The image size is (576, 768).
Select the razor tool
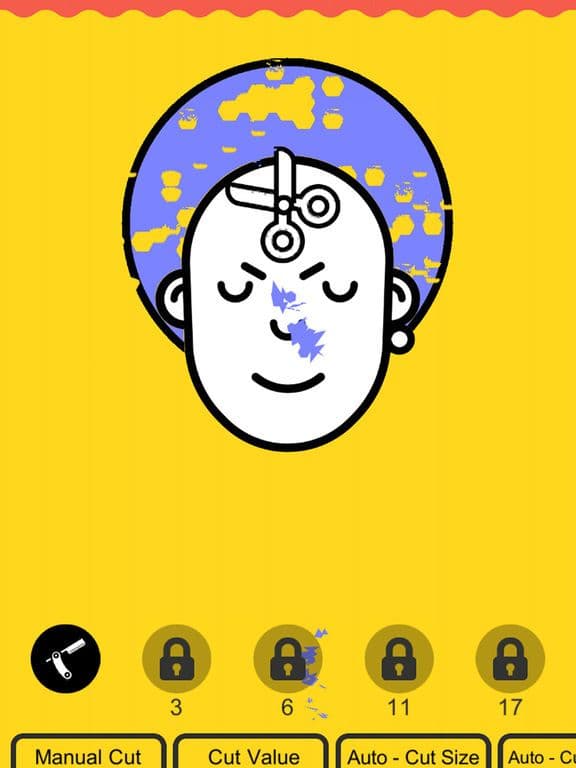66,658
